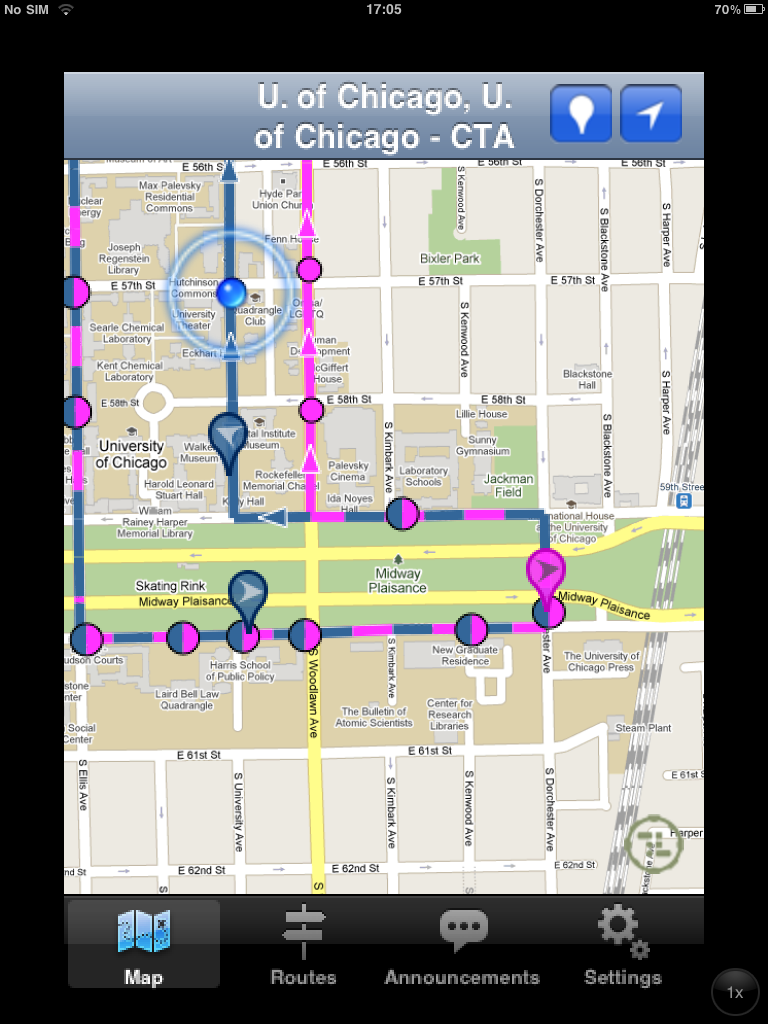Image resolution: width=768 pixels, height=1024 pixels.
Task: Open the Announcements tab
Action: click(462, 945)
